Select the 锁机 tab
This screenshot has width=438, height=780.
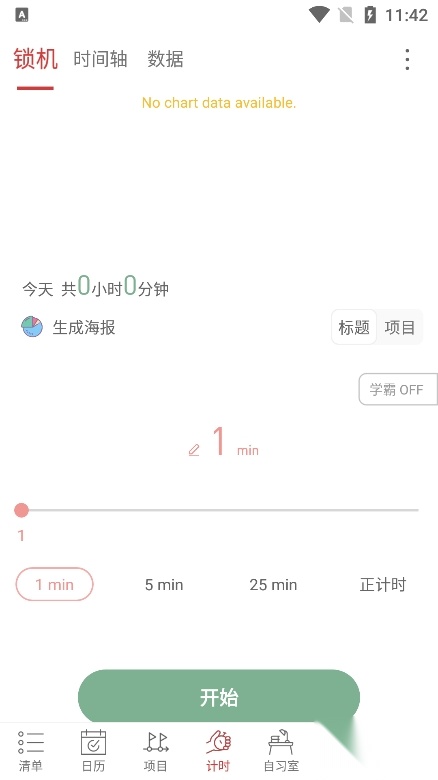pyautogui.click(x=35, y=59)
